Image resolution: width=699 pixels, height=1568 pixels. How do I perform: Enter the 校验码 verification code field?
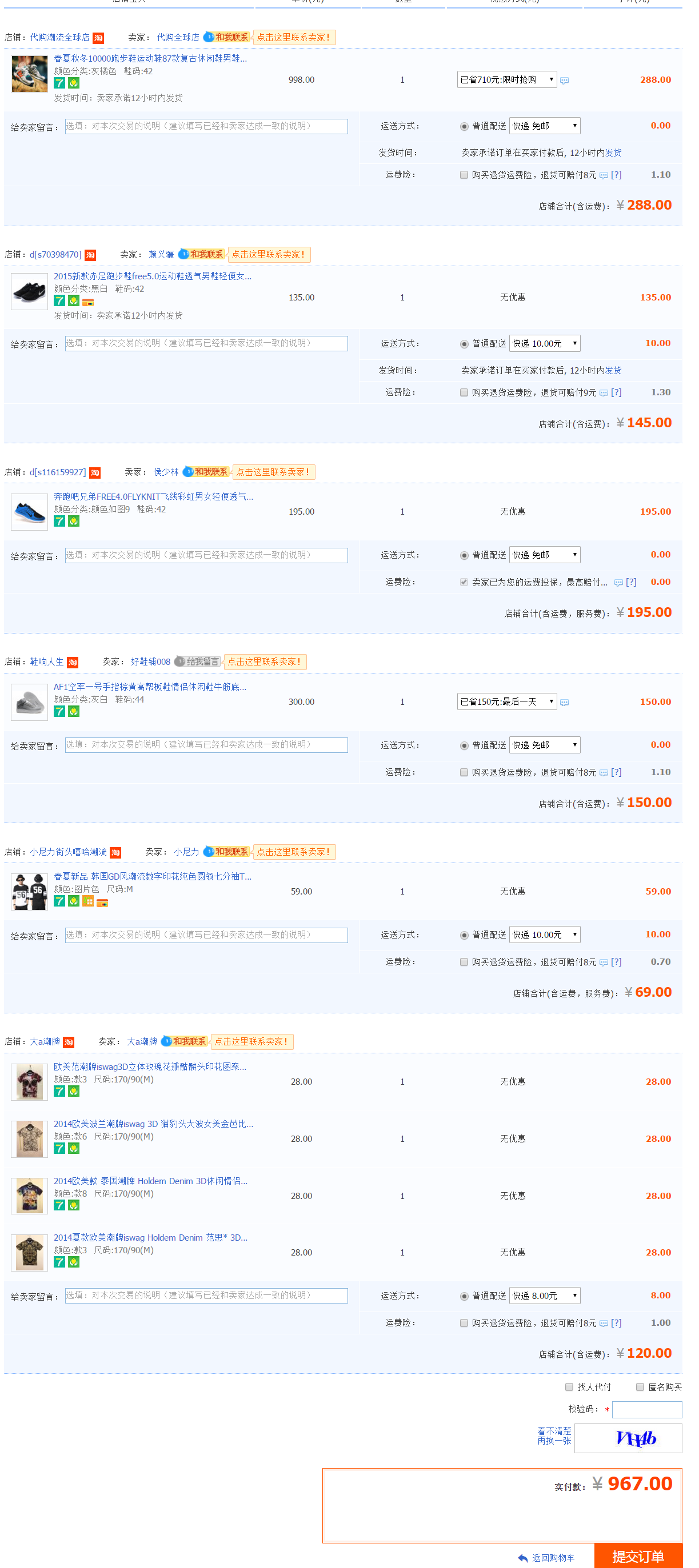(x=646, y=1409)
